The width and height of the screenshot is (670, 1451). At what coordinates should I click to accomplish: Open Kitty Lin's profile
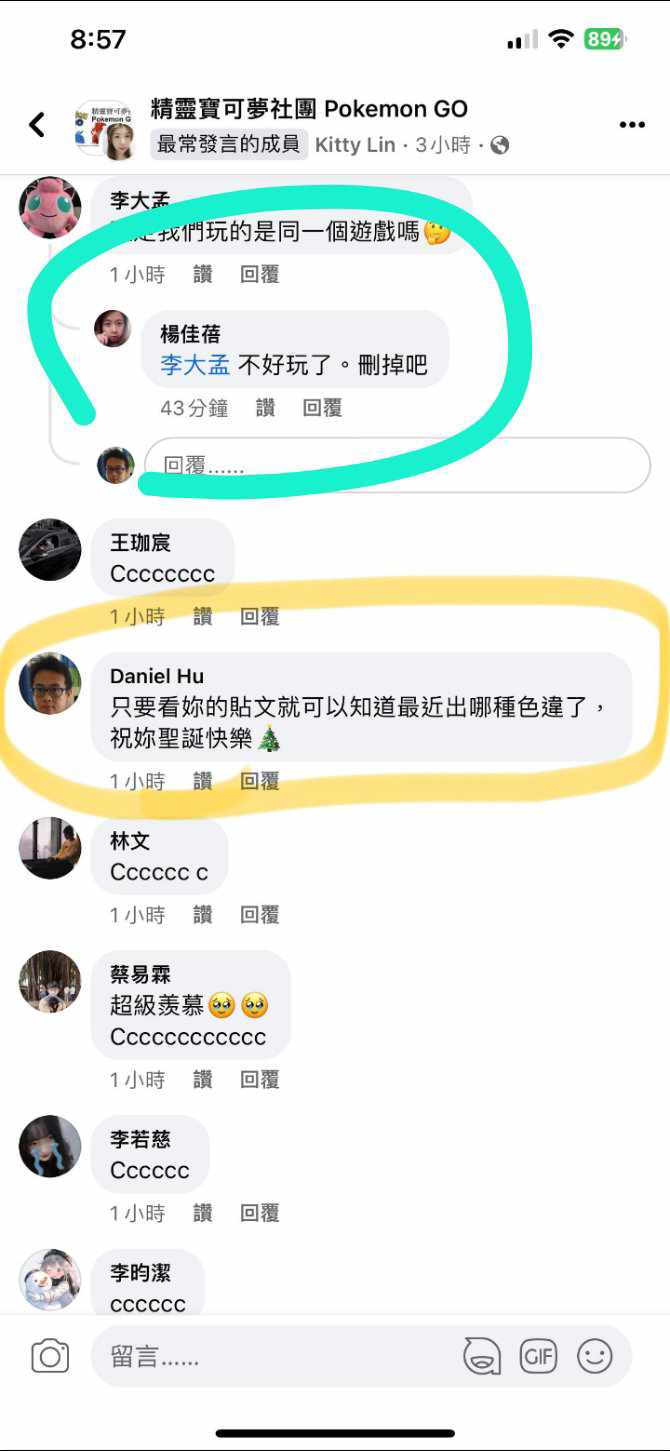click(x=355, y=145)
